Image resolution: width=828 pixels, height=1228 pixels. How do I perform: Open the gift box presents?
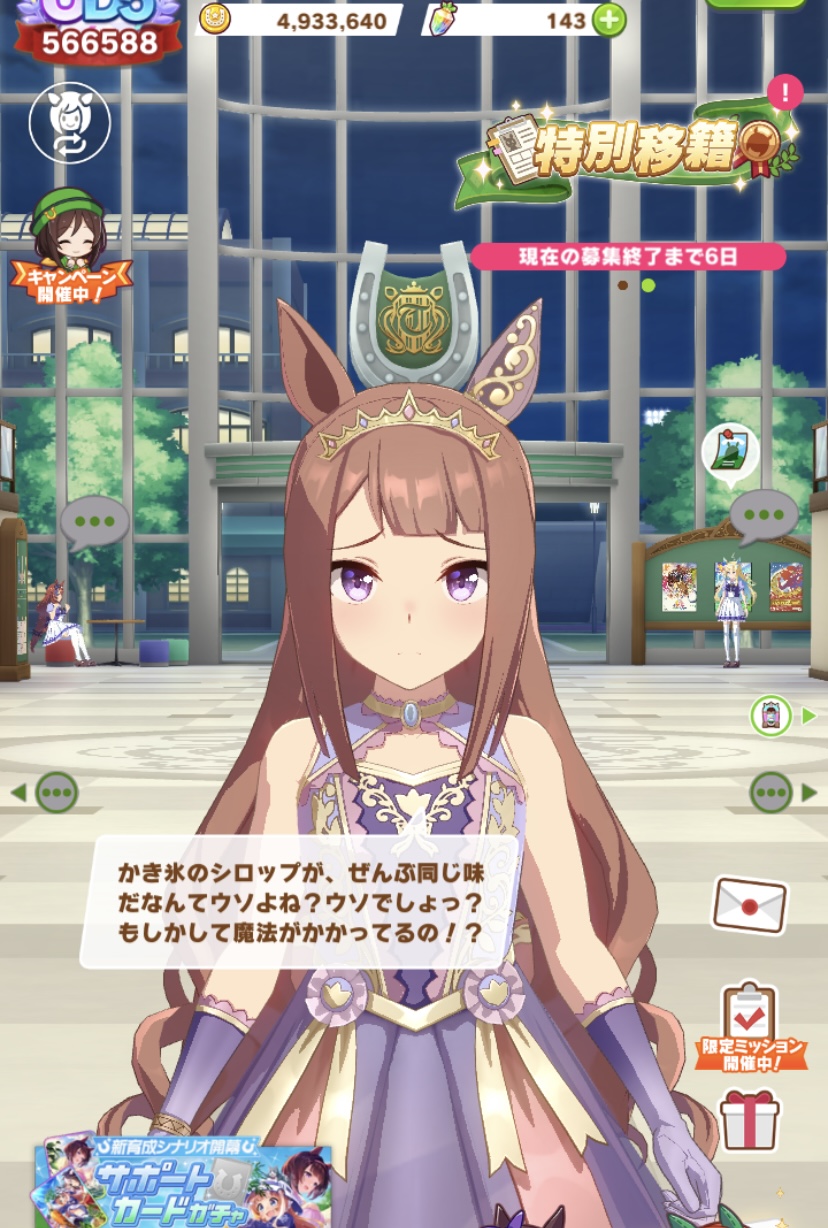click(749, 1119)
